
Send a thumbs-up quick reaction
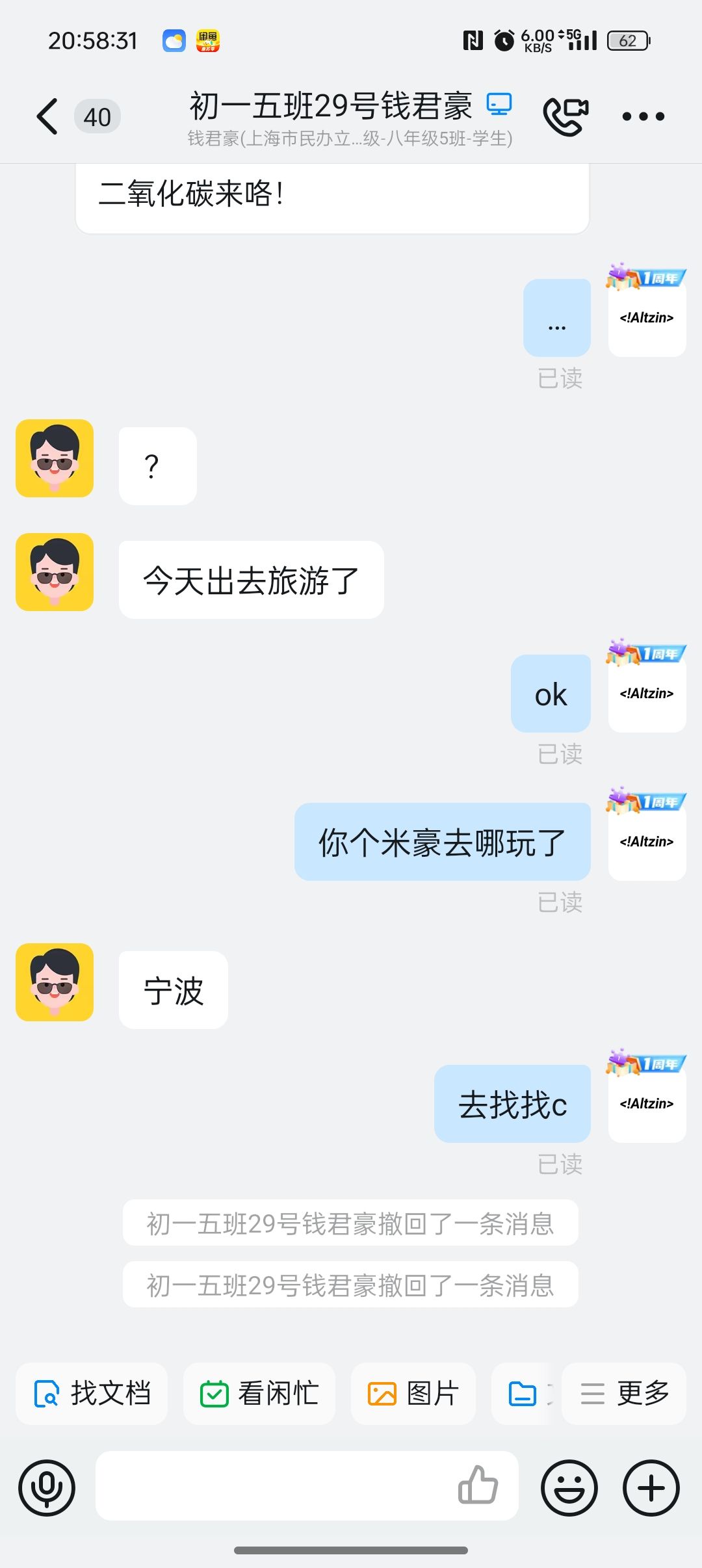click(x=478, y=1485)
